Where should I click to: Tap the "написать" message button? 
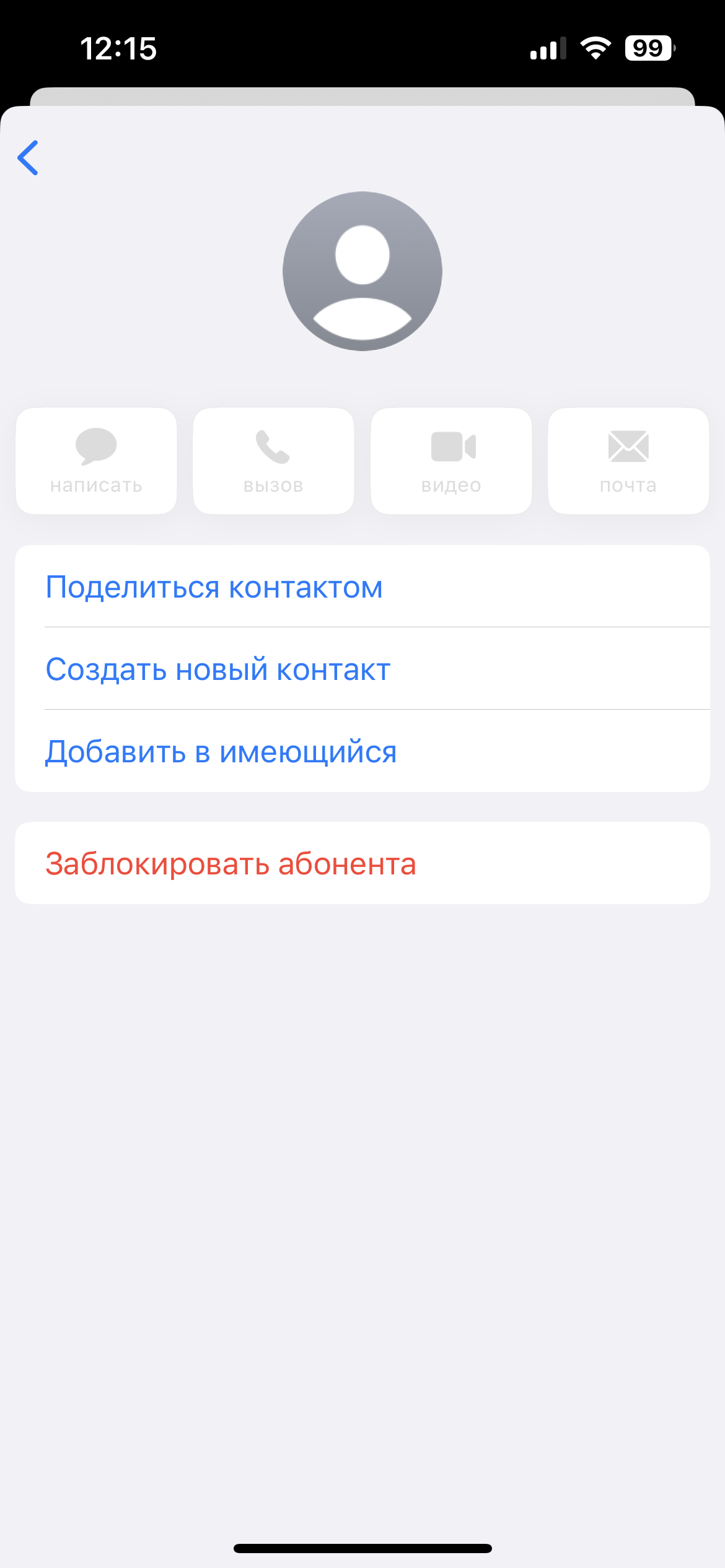96,461
